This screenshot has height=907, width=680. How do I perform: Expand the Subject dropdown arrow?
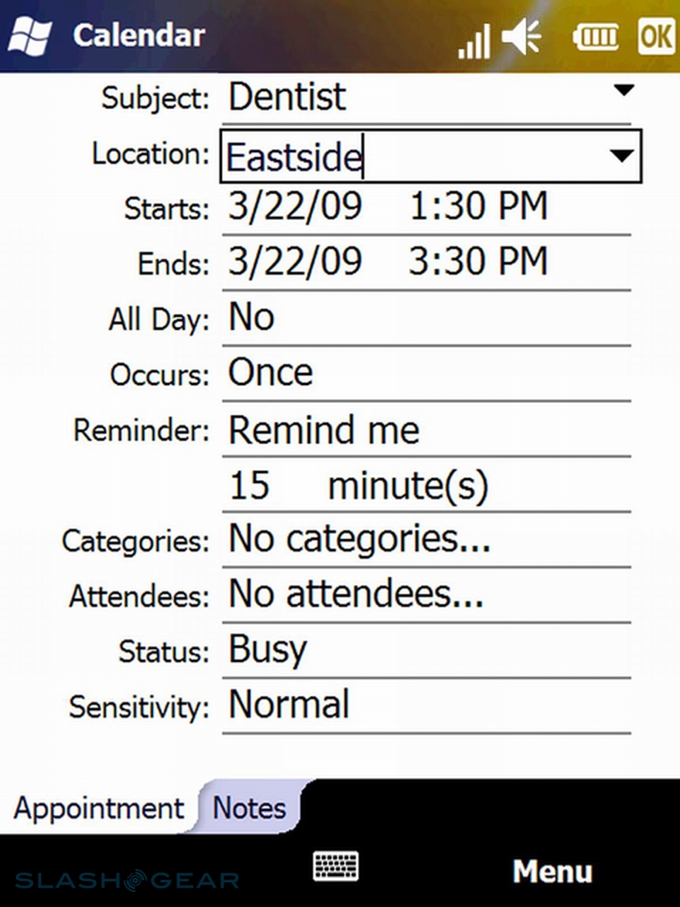point(623,92)
